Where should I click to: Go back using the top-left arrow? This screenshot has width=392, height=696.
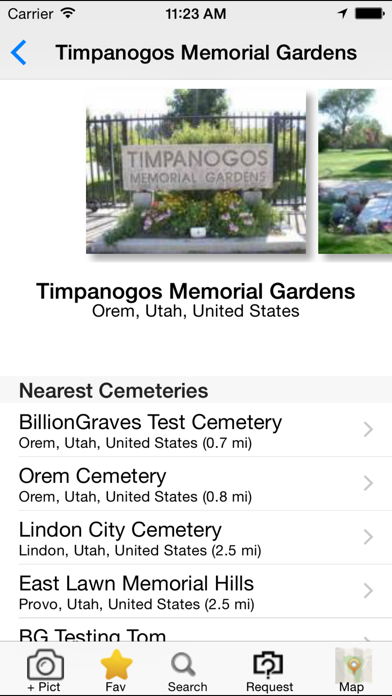pos(19,53)
